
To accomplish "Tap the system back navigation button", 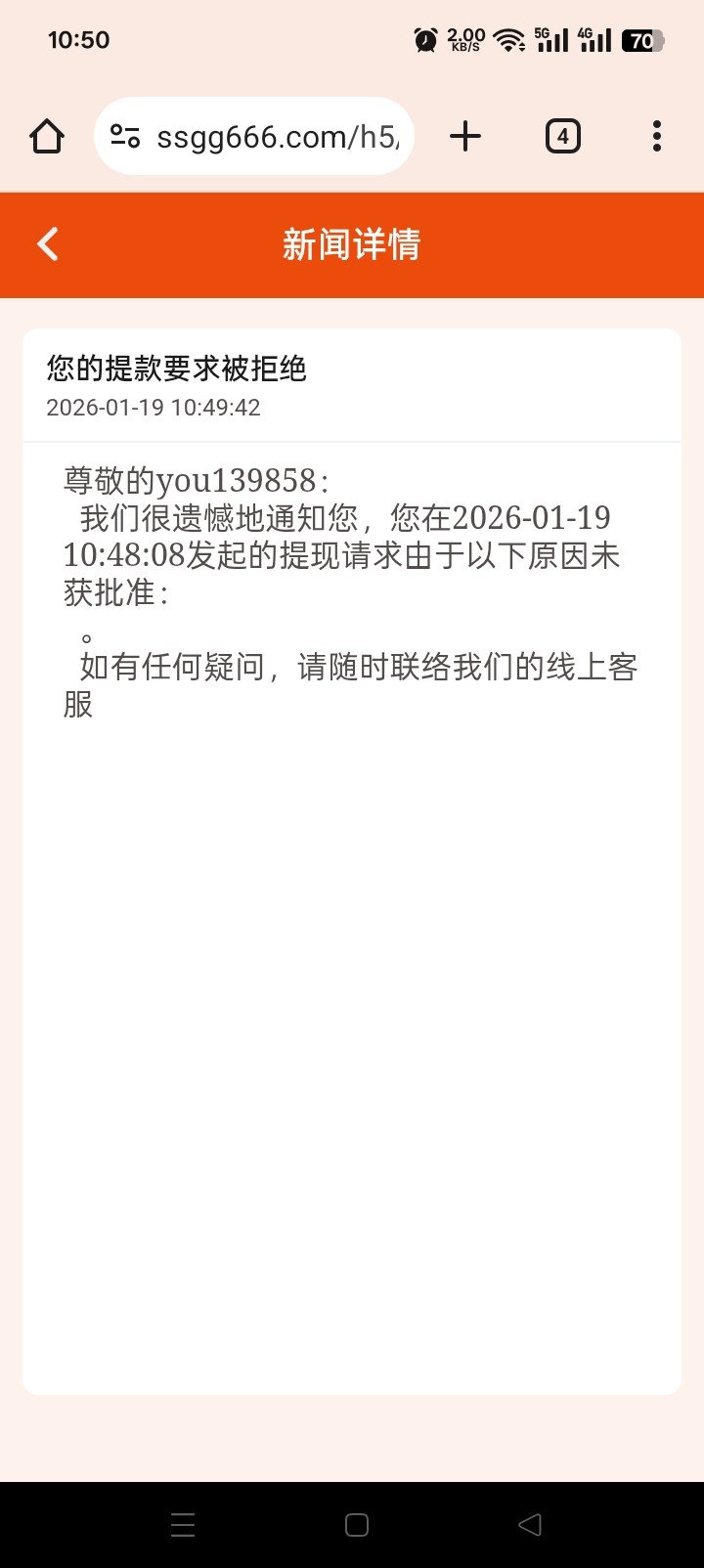I will [530, 1525].
